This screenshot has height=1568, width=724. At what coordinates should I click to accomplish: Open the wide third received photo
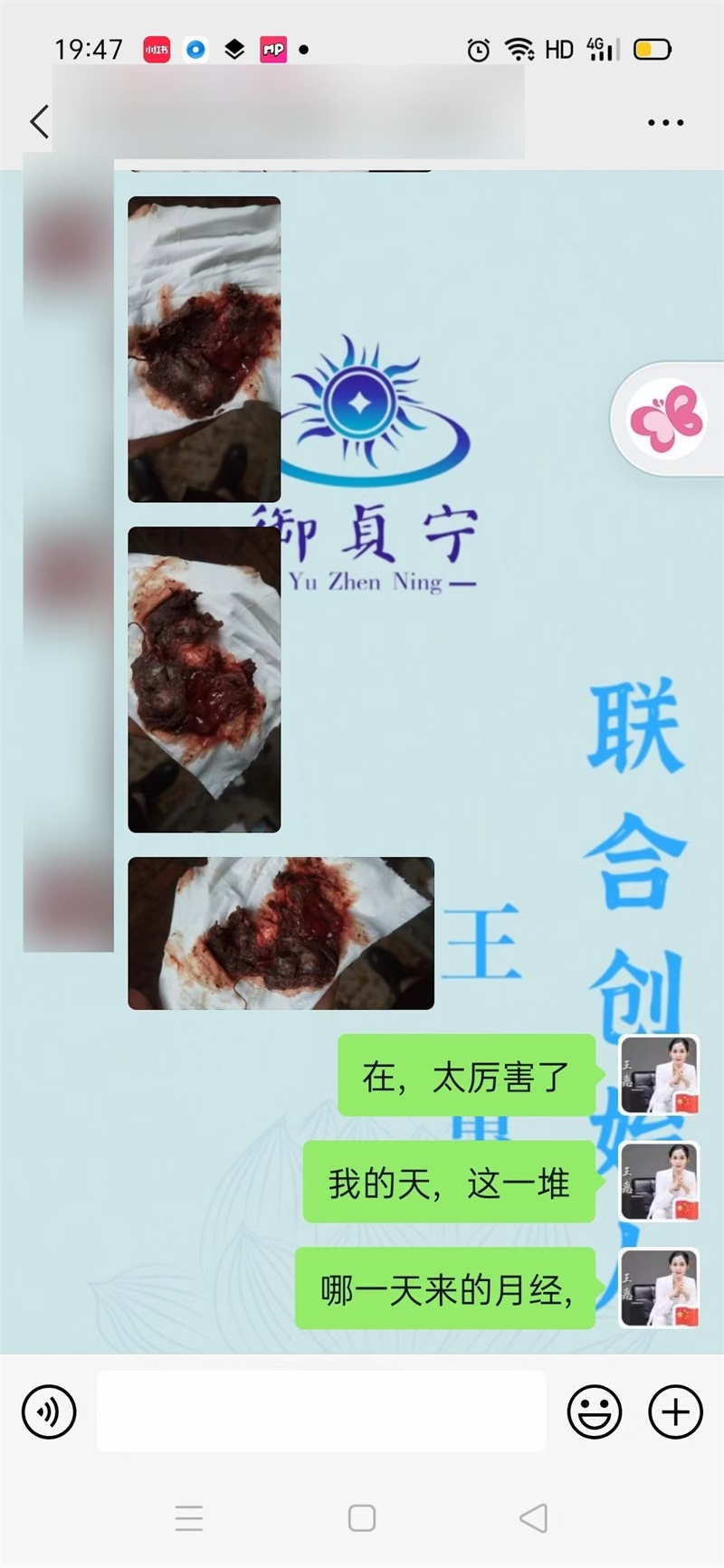(x=281, y=933)
